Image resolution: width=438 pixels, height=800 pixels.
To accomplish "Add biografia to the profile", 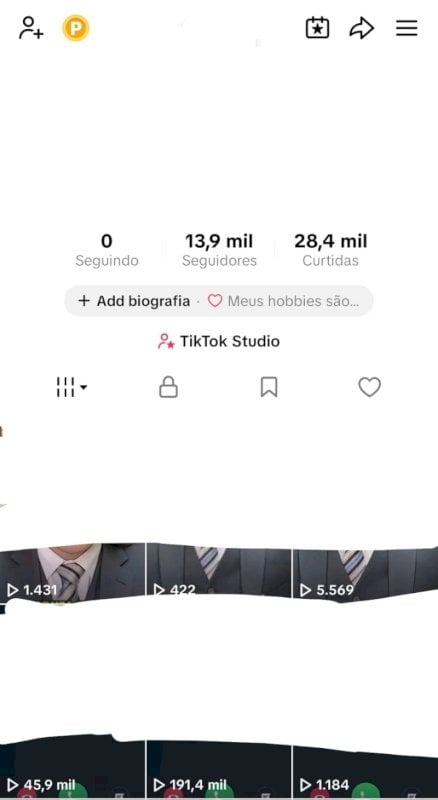I will pyautogui.click(x=134, y=301).
